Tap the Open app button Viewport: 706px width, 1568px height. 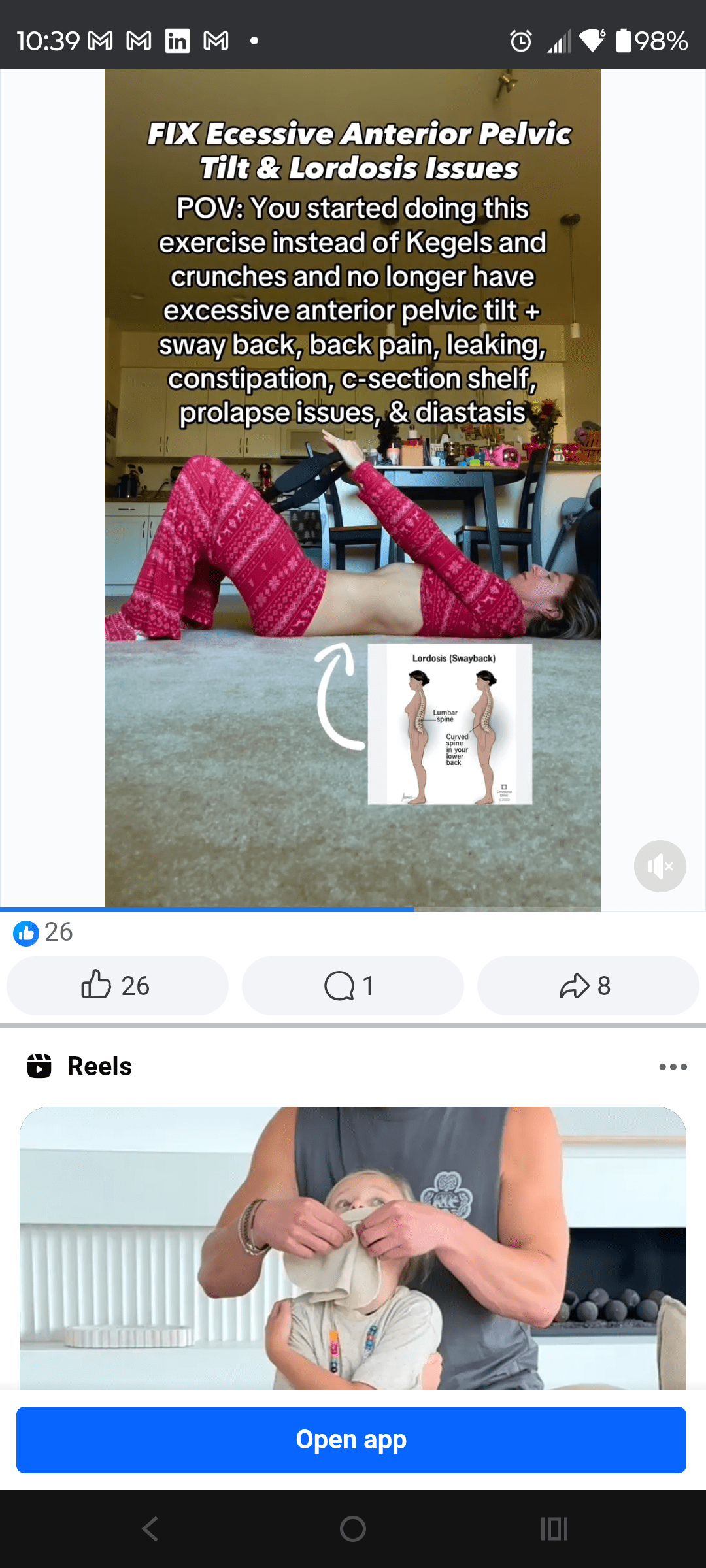tap(352, 1440)
